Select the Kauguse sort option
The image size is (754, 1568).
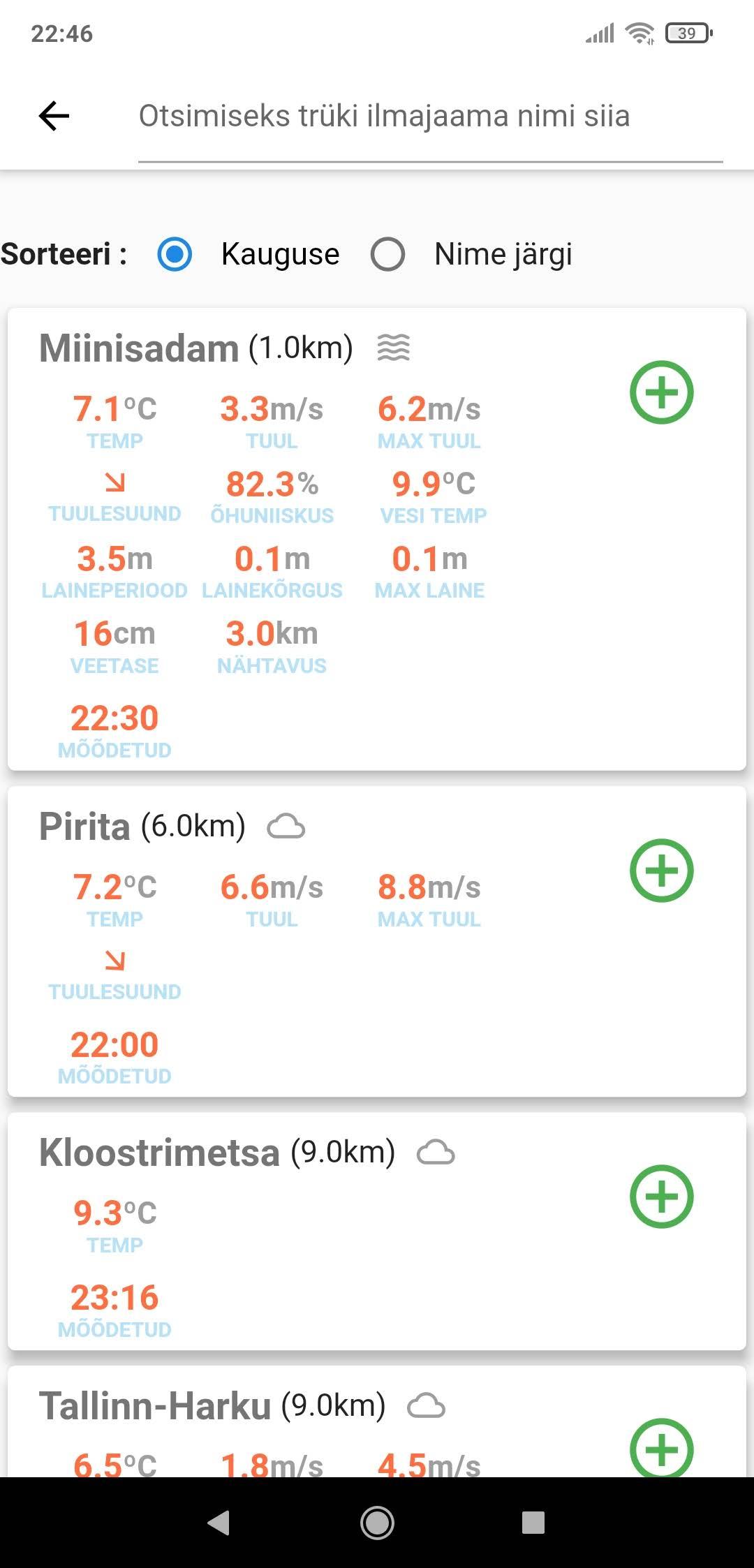pos(175,254)
